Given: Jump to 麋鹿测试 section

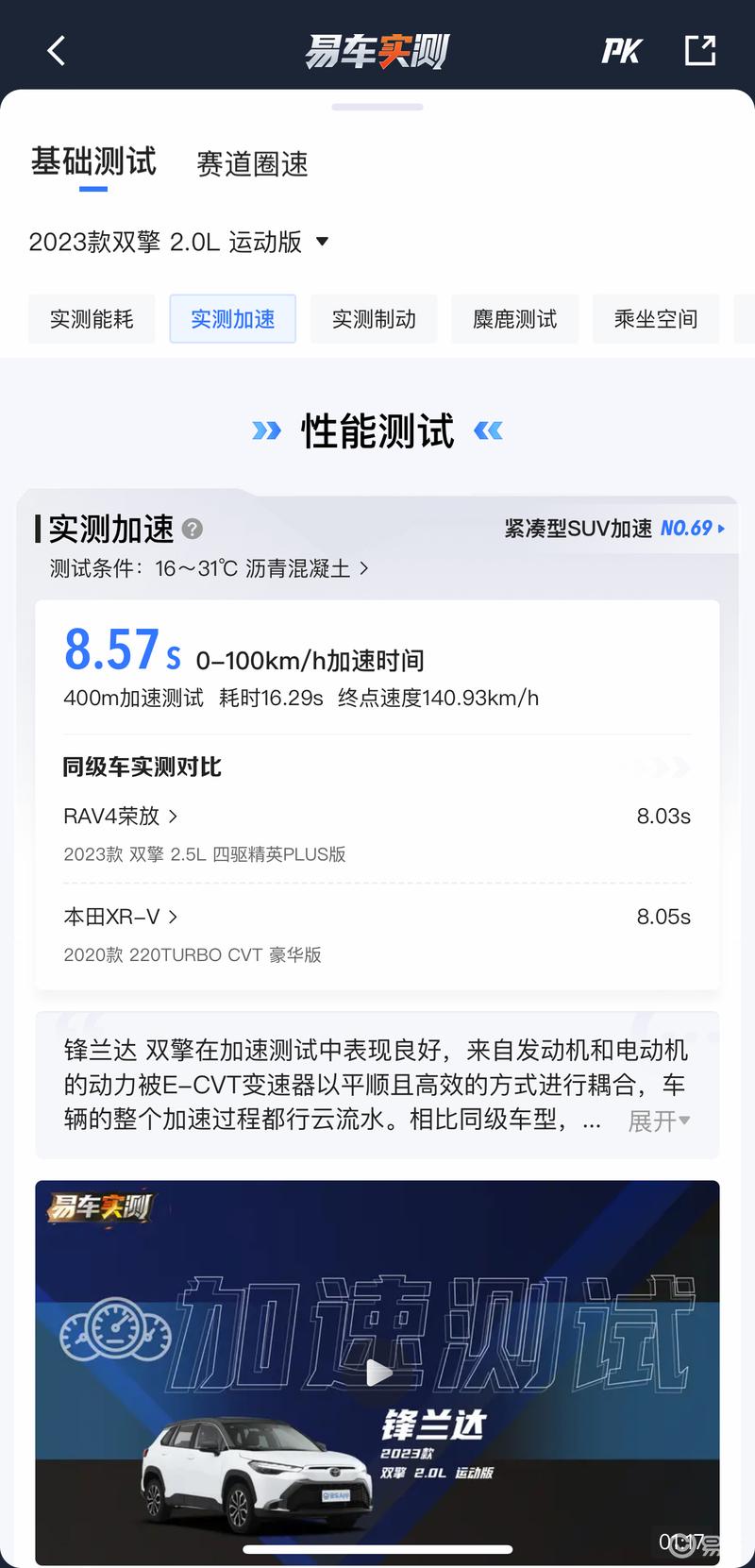Looking at the screenshot, I should [514, 319].
